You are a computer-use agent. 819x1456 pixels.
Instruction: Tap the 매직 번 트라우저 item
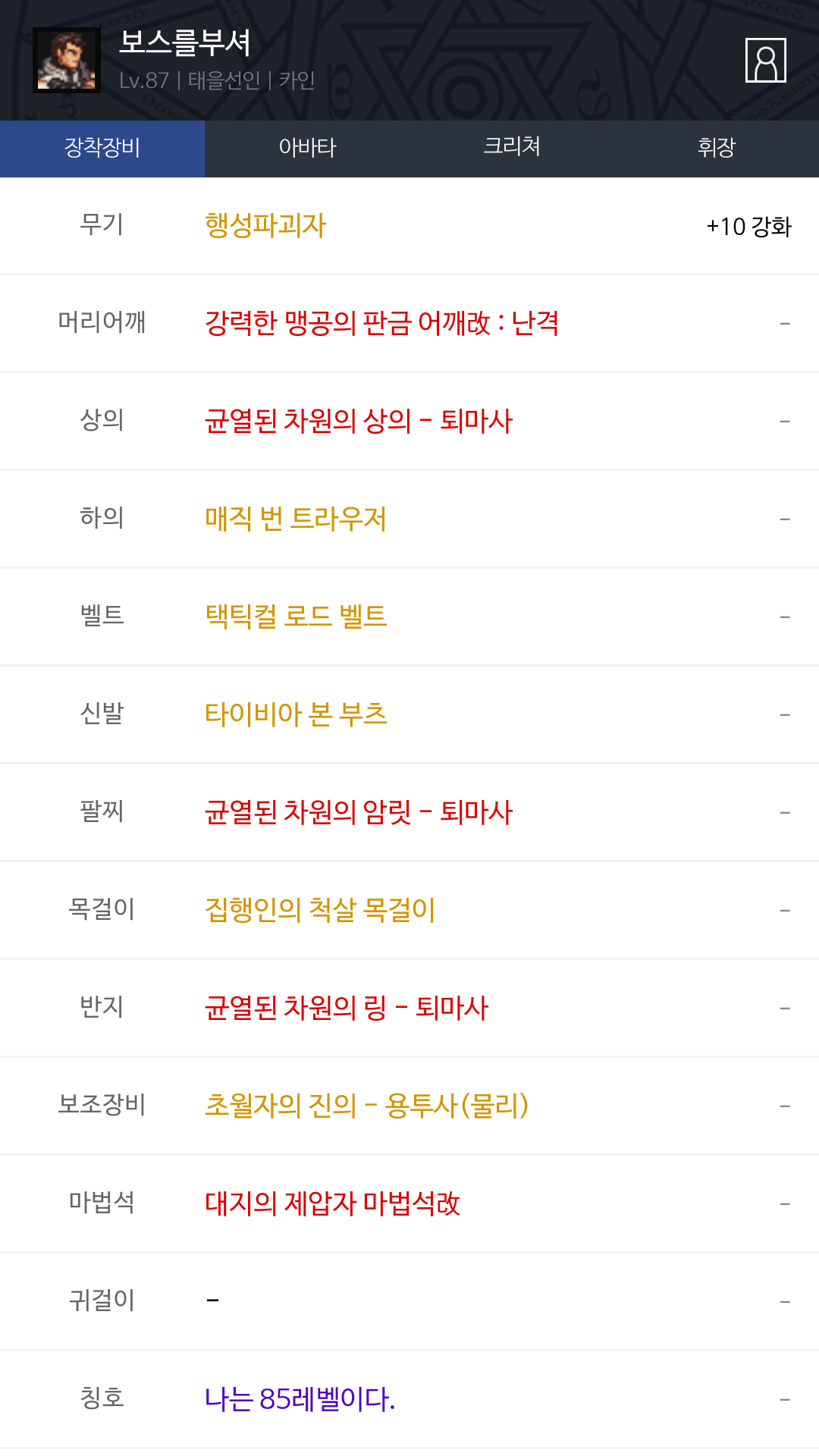[x=296, y=519]
